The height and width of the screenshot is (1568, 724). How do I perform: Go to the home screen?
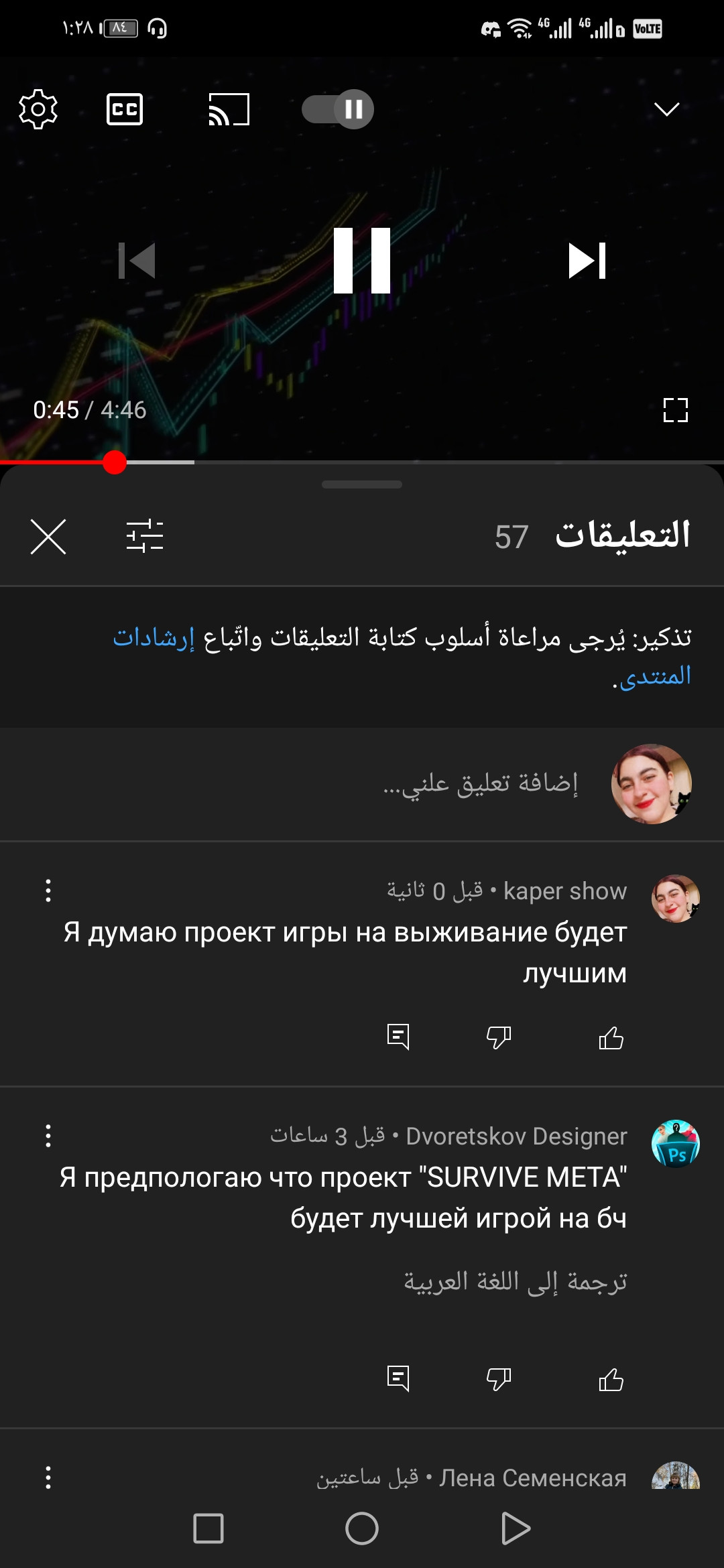pos(362,1528)
